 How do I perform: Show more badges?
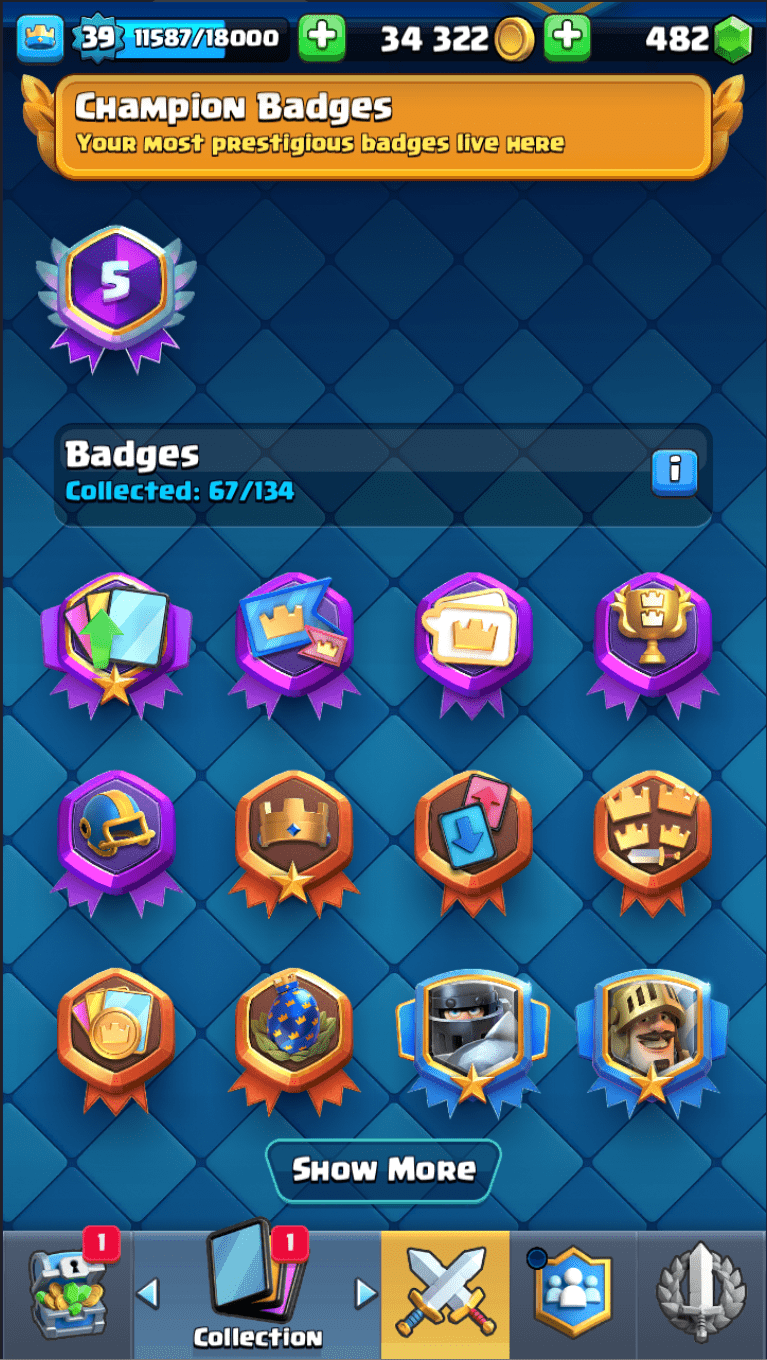pyautogui.click(x=383, y=1169)
